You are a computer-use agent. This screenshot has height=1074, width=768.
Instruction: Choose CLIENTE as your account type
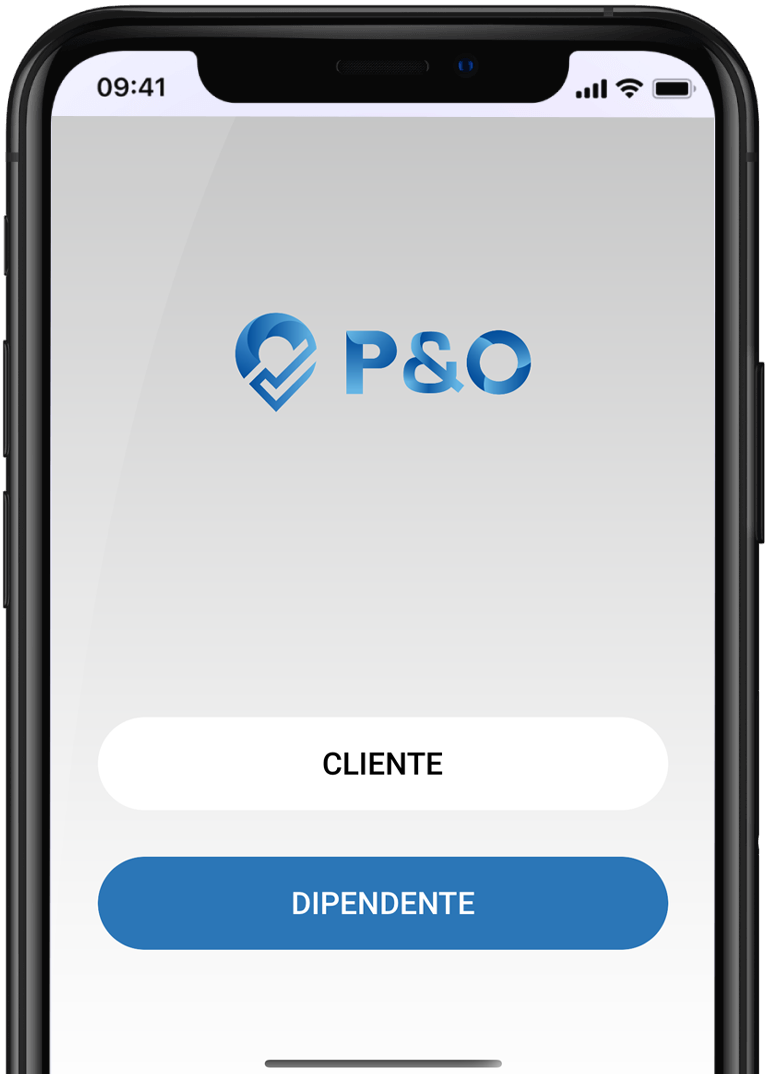coord(382,763)
